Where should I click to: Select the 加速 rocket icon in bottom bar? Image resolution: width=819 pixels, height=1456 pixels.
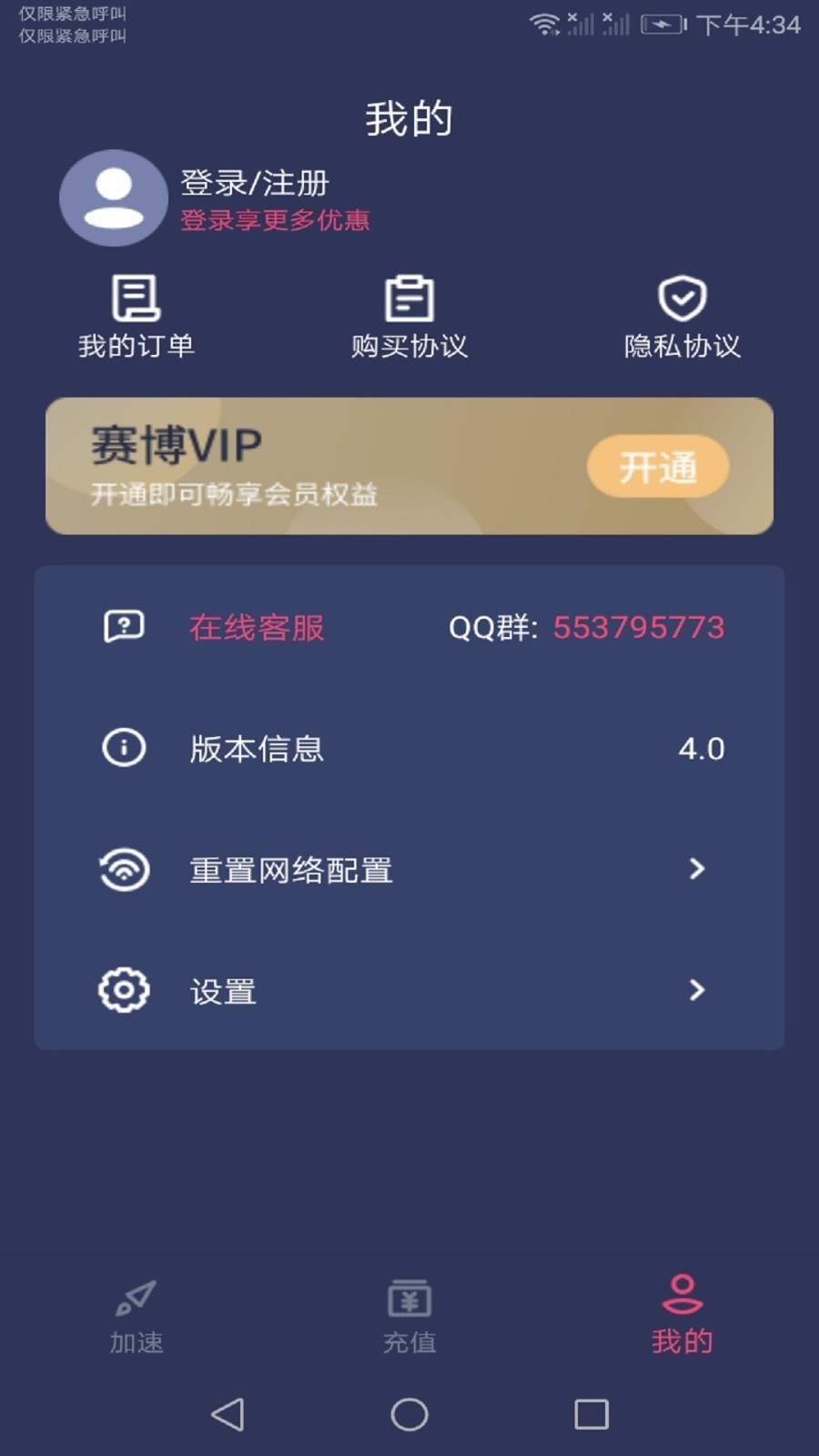[136, 1299]
